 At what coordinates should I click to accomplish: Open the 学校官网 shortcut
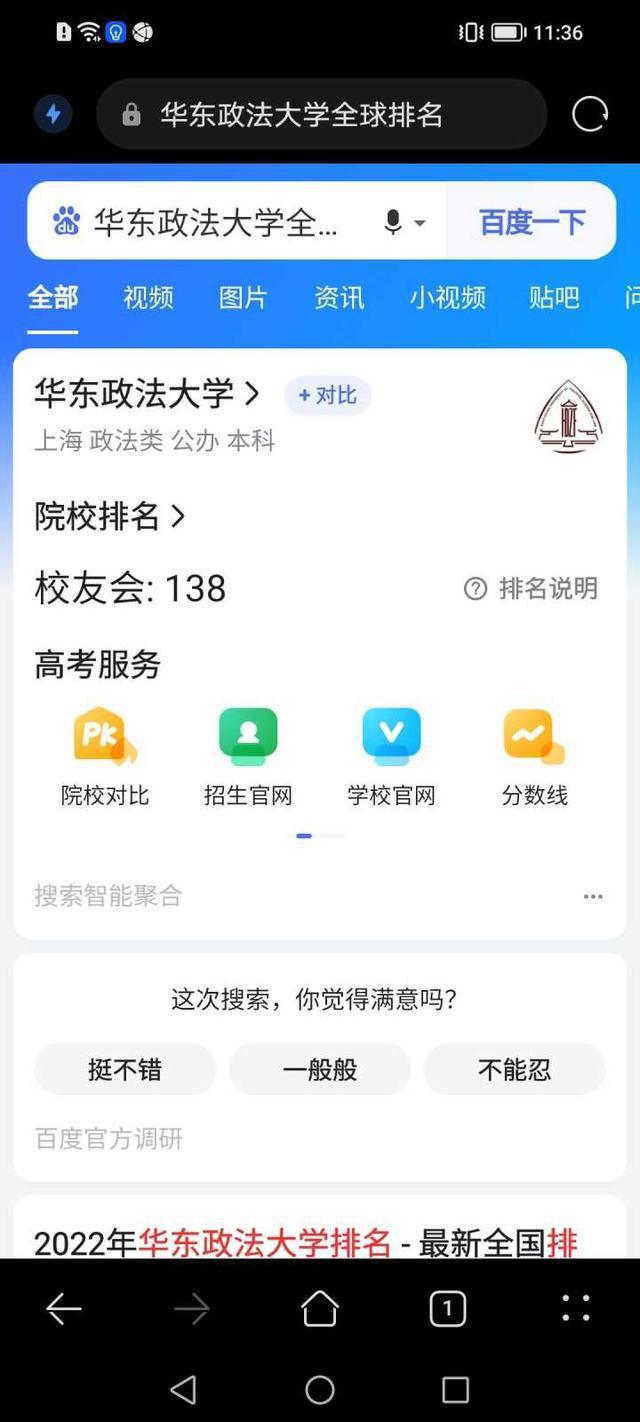[x=391, y=757]
